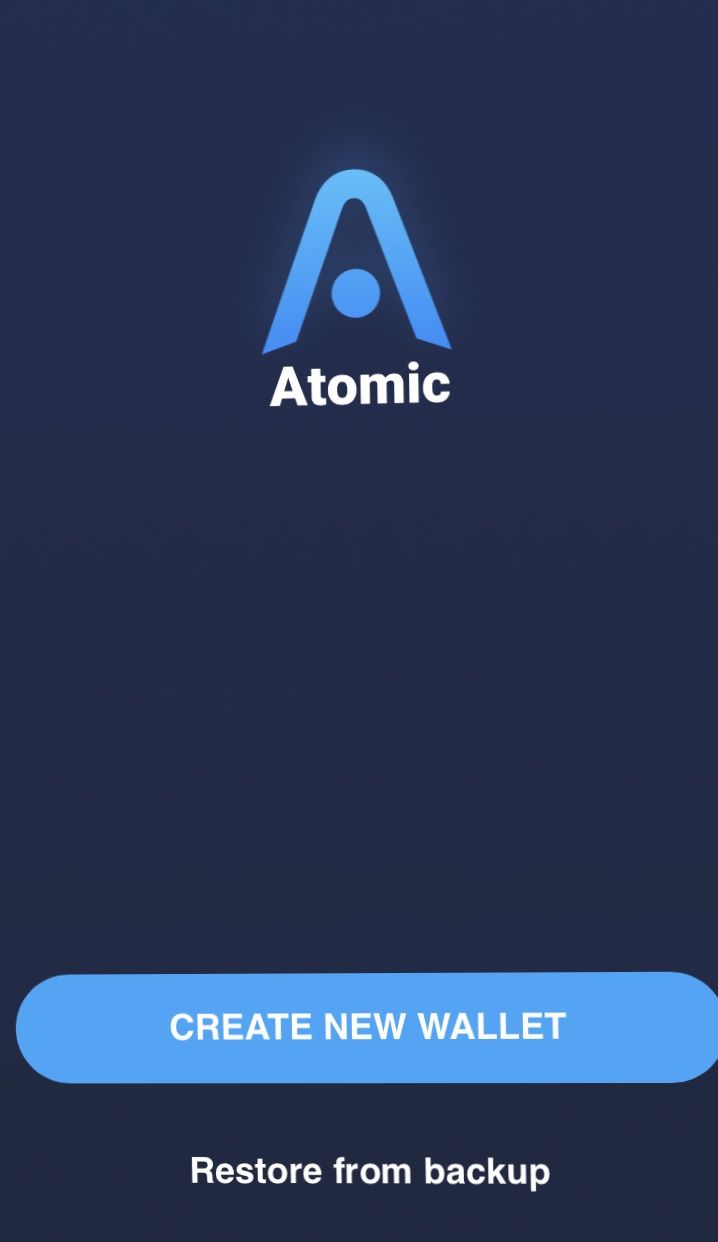Choose Restore from backup
This screenshot has width=718, height=1242.
pos(369,1170)
